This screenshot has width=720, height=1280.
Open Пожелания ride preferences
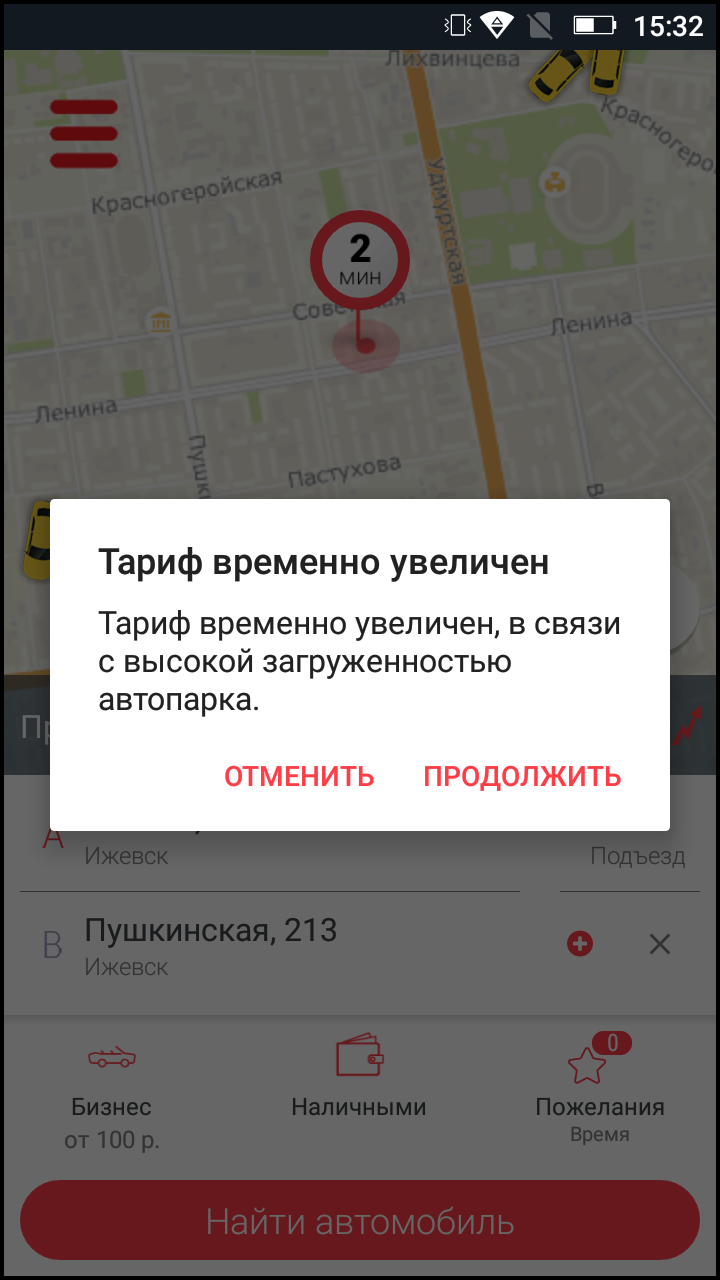click(600, 1090)
